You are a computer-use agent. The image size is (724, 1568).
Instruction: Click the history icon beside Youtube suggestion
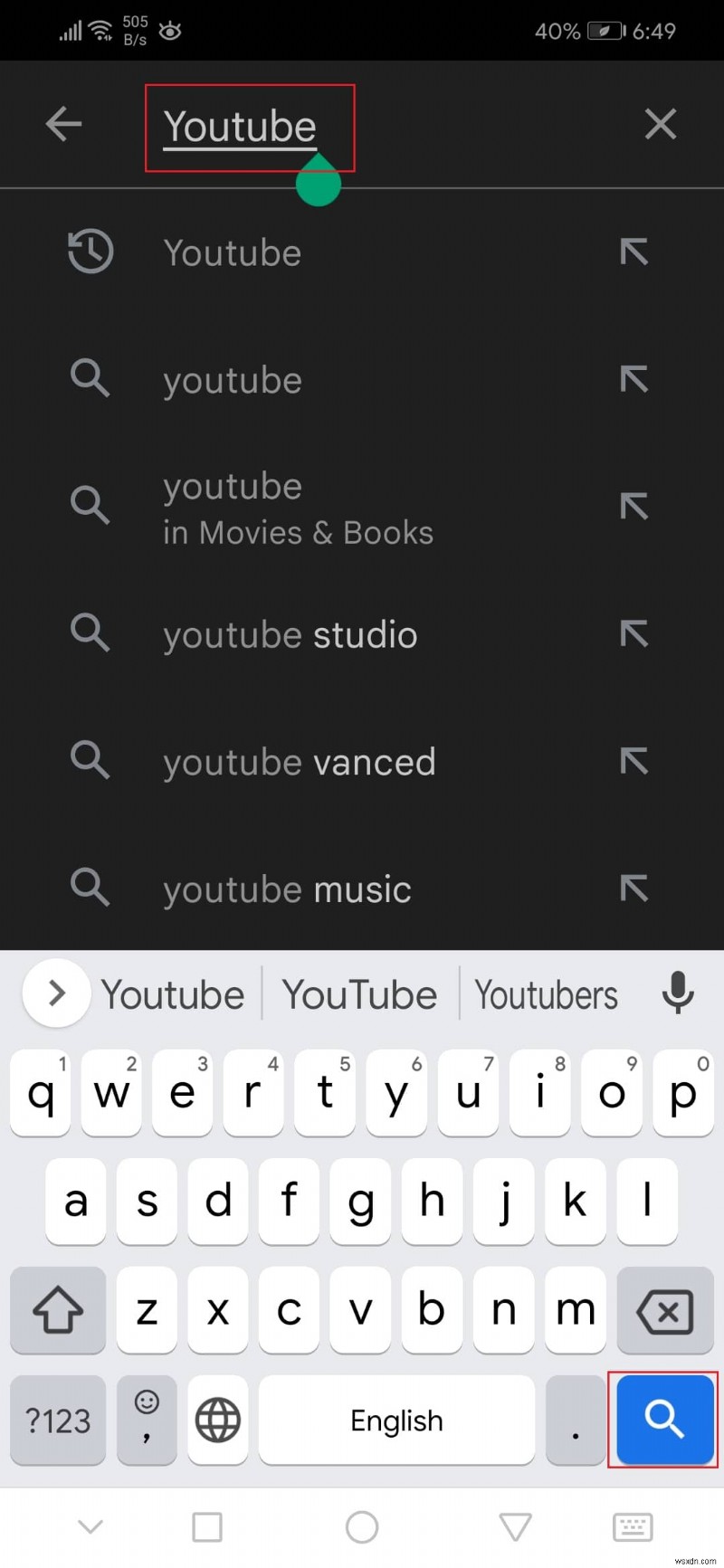(x=90, y=252)
